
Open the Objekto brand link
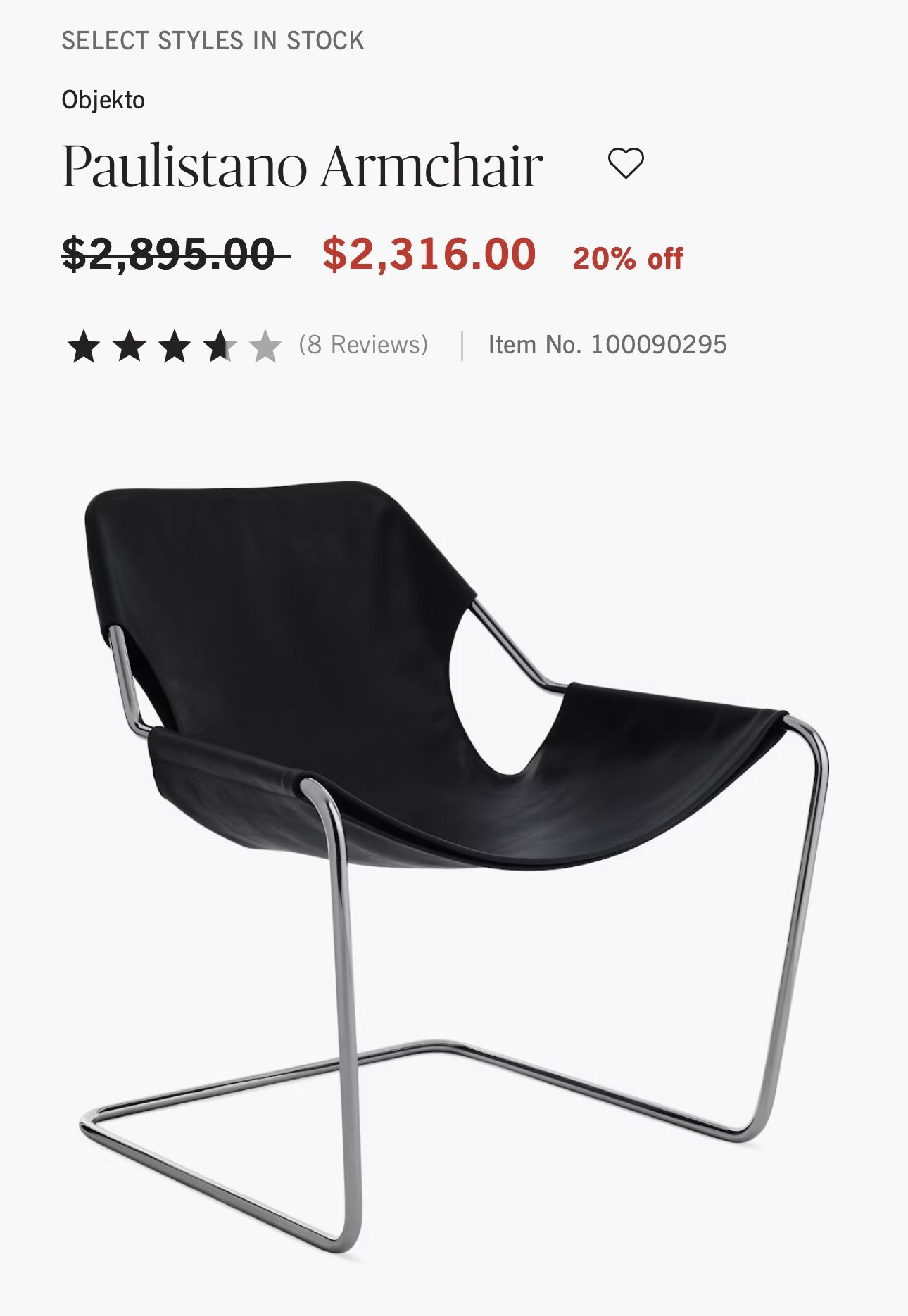(103, 100)
